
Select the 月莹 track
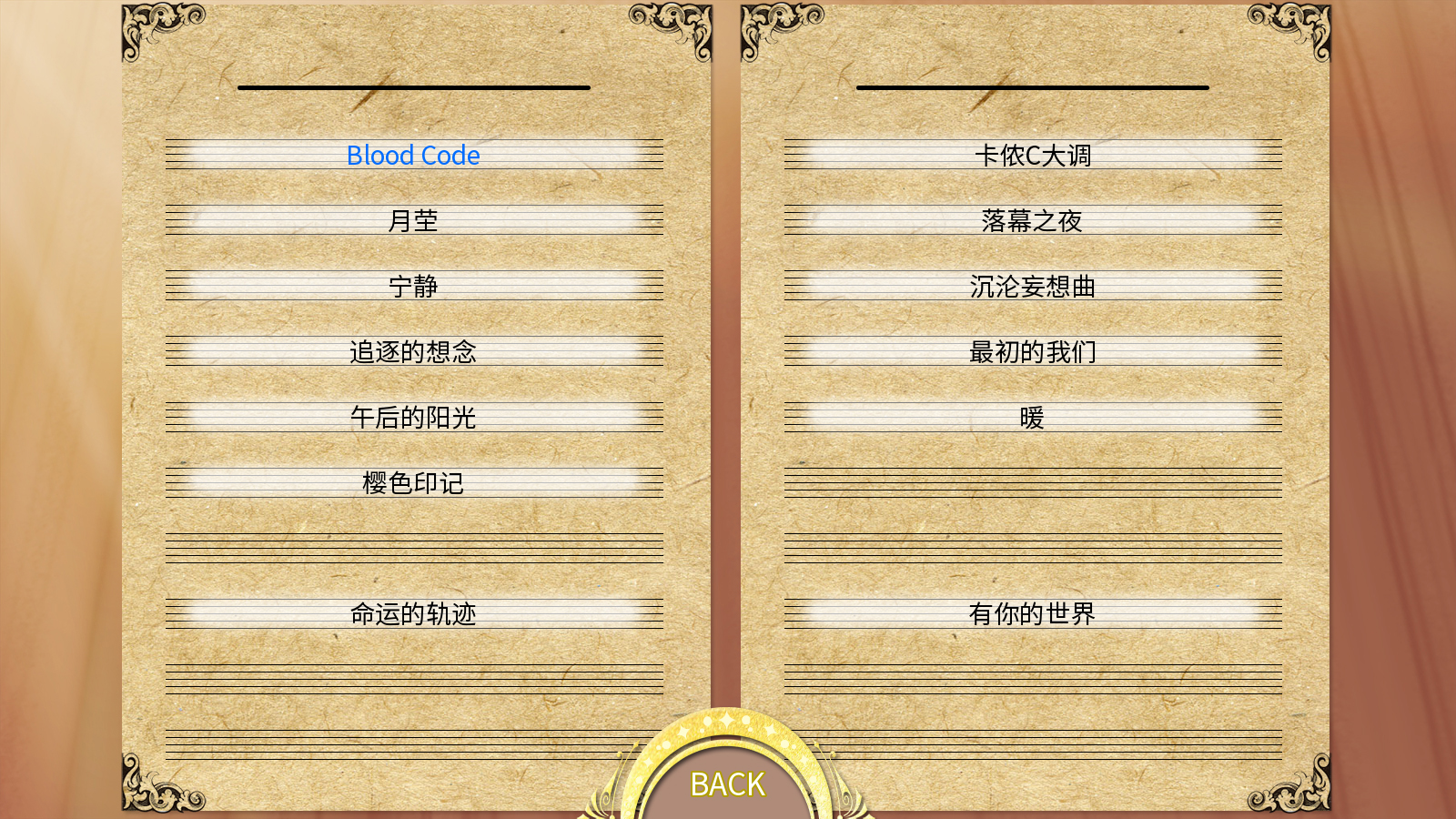click(413, 221)
